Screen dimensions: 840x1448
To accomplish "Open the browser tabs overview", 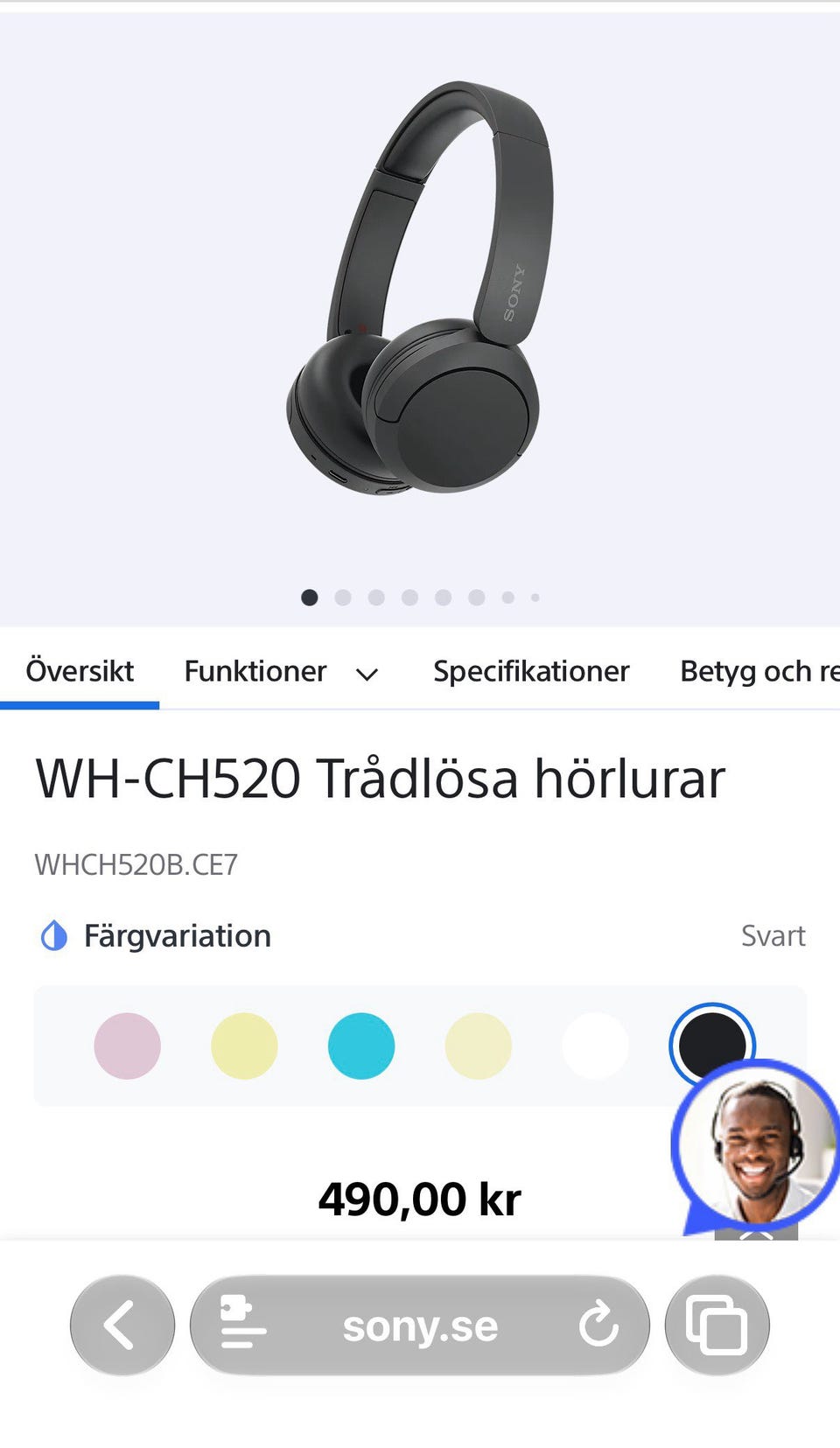I will 717,1325.
